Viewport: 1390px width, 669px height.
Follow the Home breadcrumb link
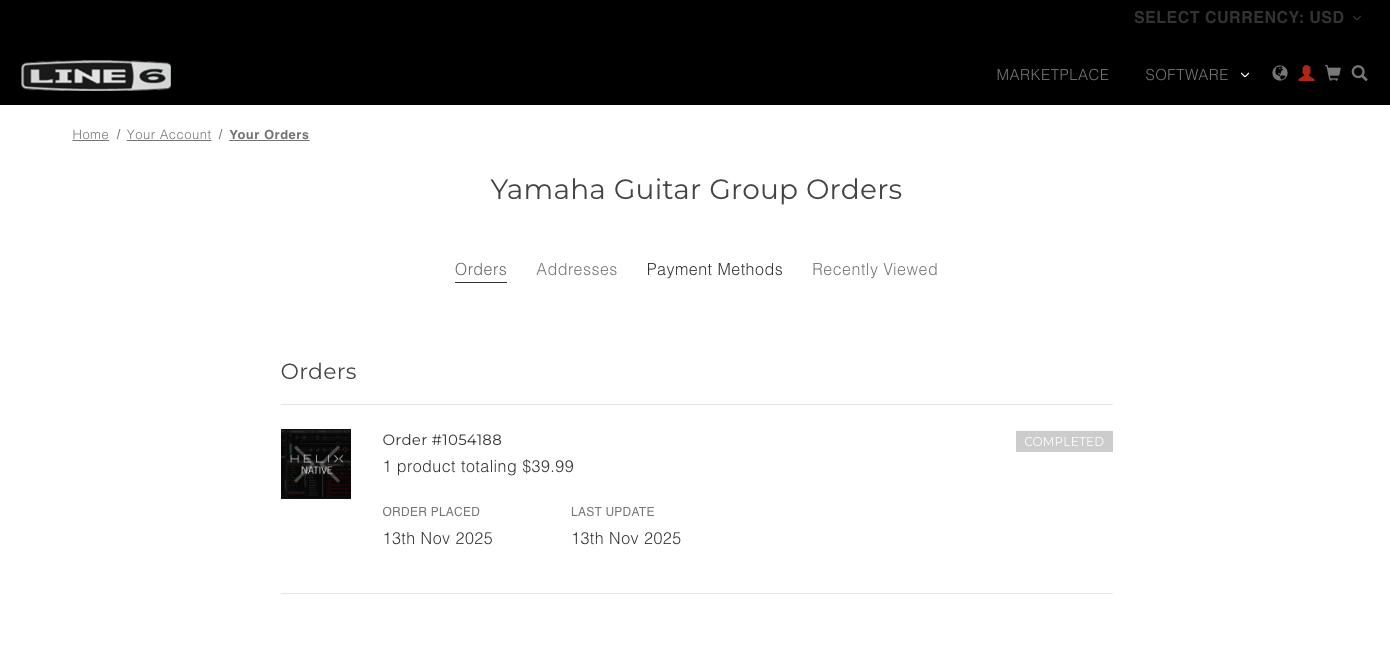coord(90,135)
